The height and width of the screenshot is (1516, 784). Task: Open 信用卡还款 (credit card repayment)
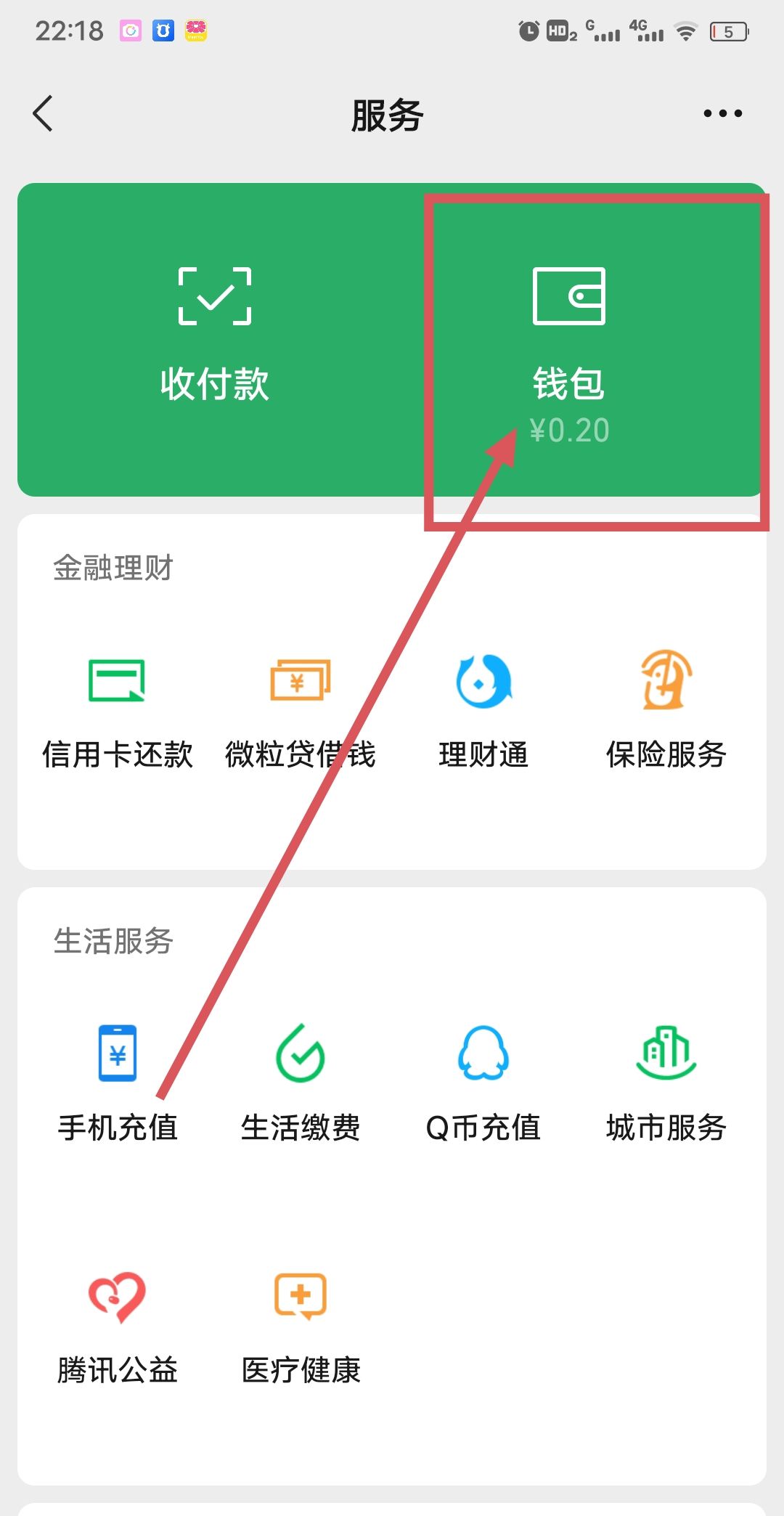pyautogui.click(x=118, y=708)
